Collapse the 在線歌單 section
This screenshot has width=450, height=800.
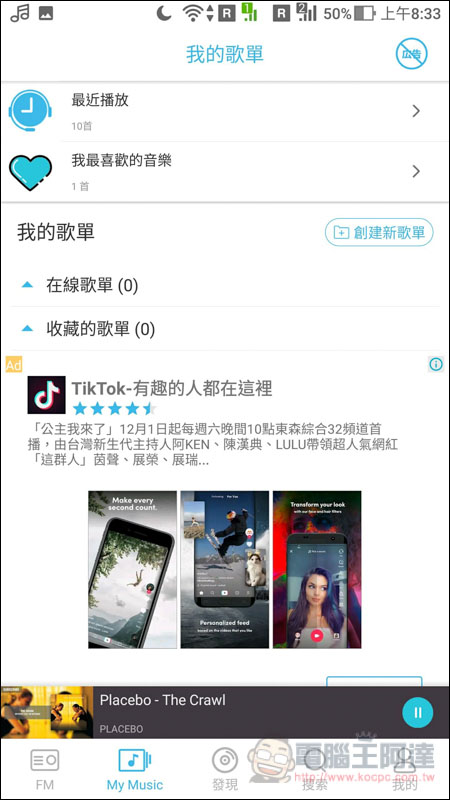coord(225,285)
